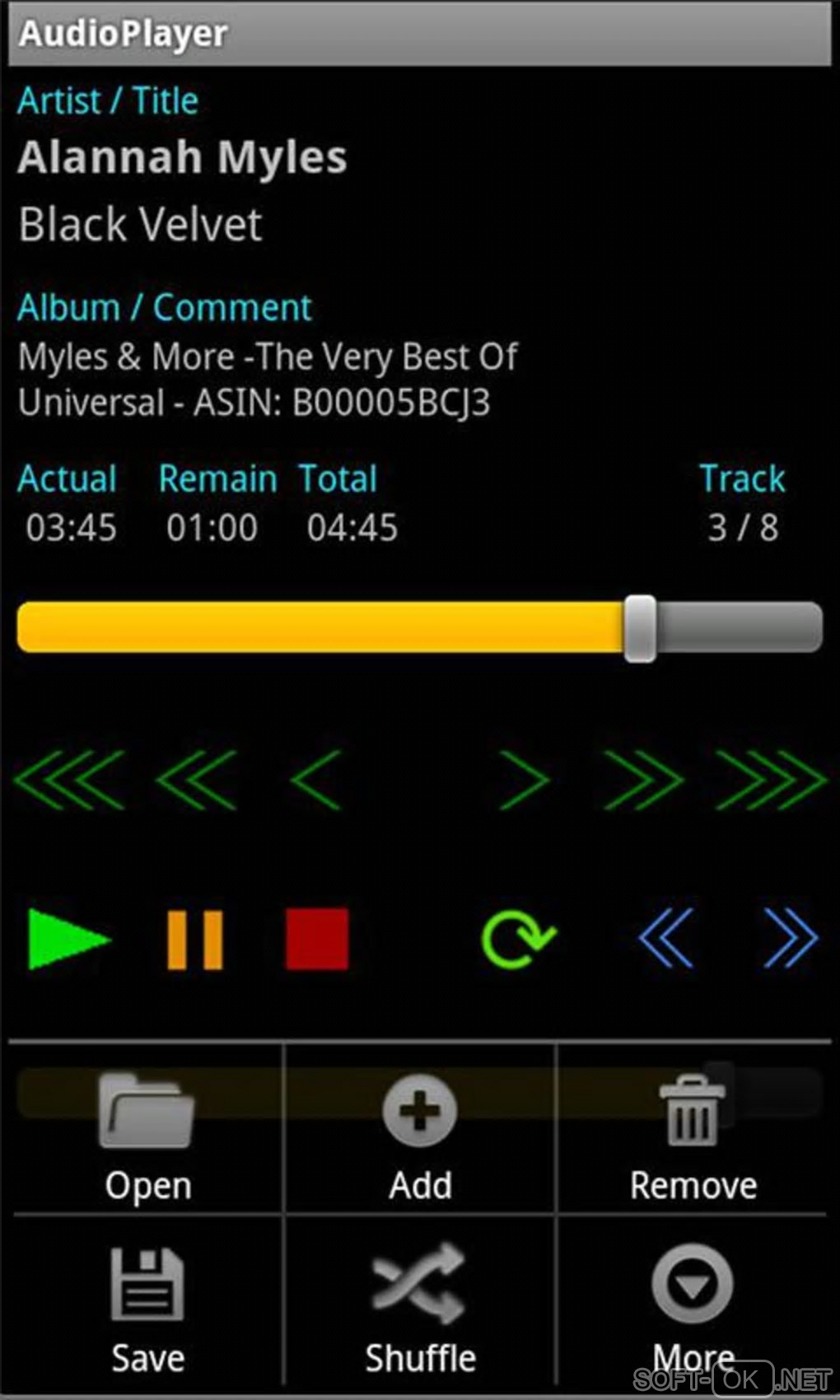Tap the green triple right arrows
Screen dimensions: 840x1400
click(x=770, y=779)
